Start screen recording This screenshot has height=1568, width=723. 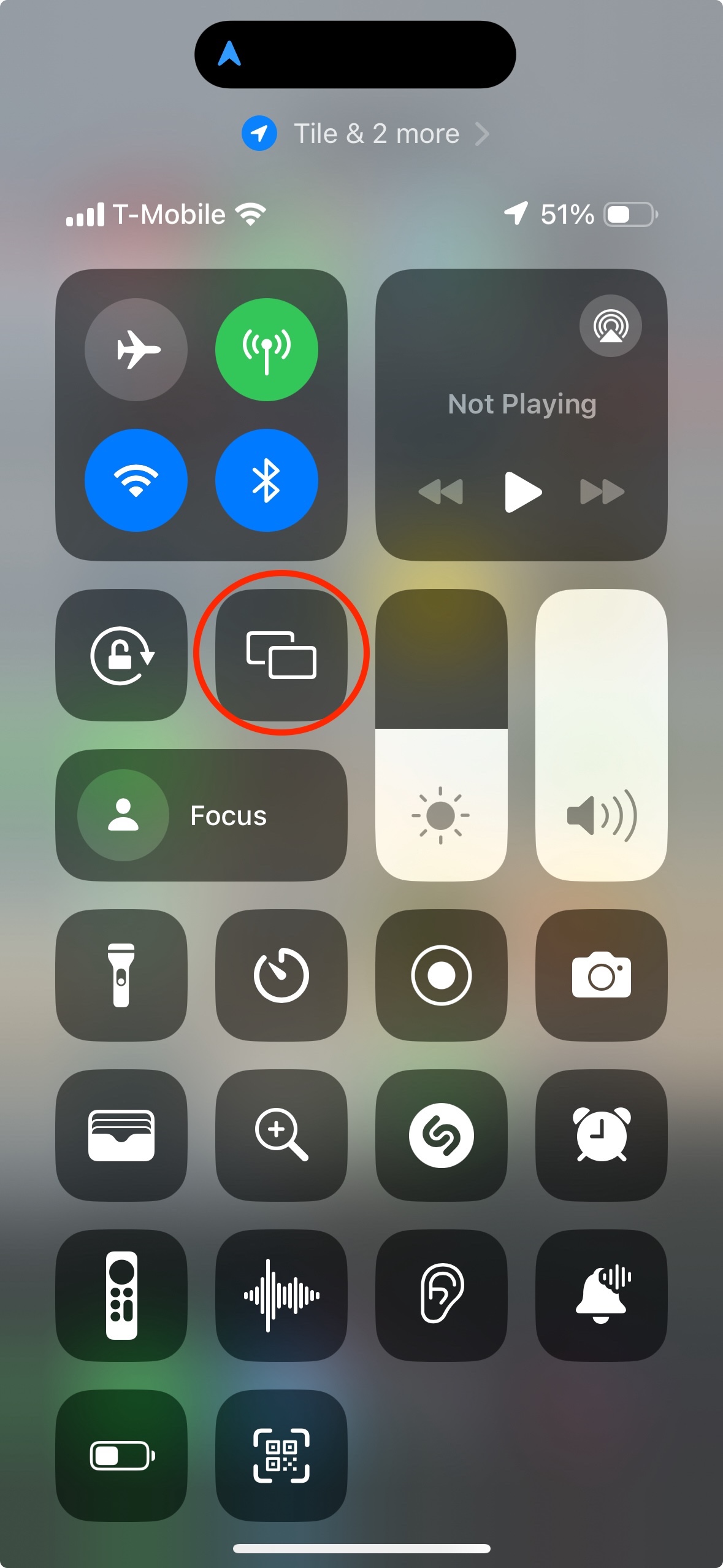tap(441, 975)
